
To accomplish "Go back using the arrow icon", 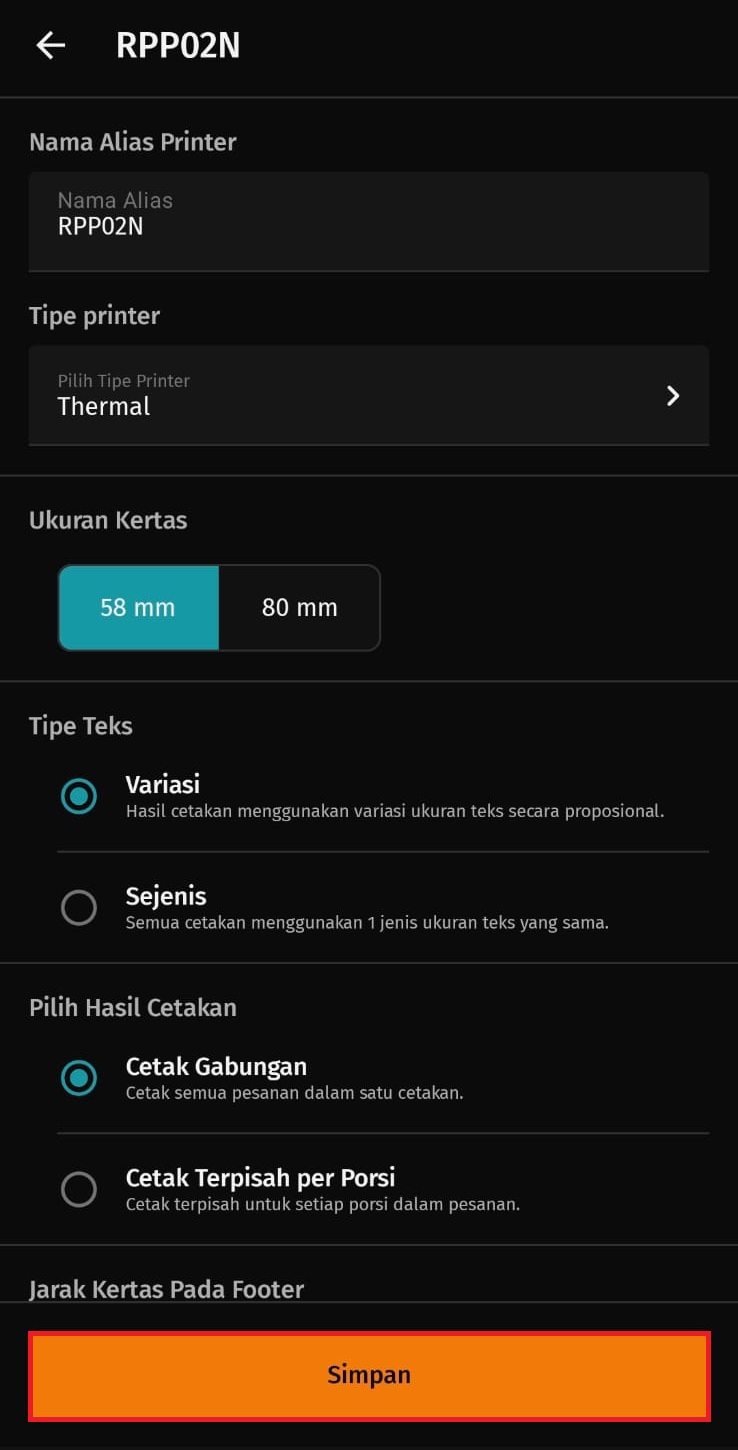I will tap(50, 45).
